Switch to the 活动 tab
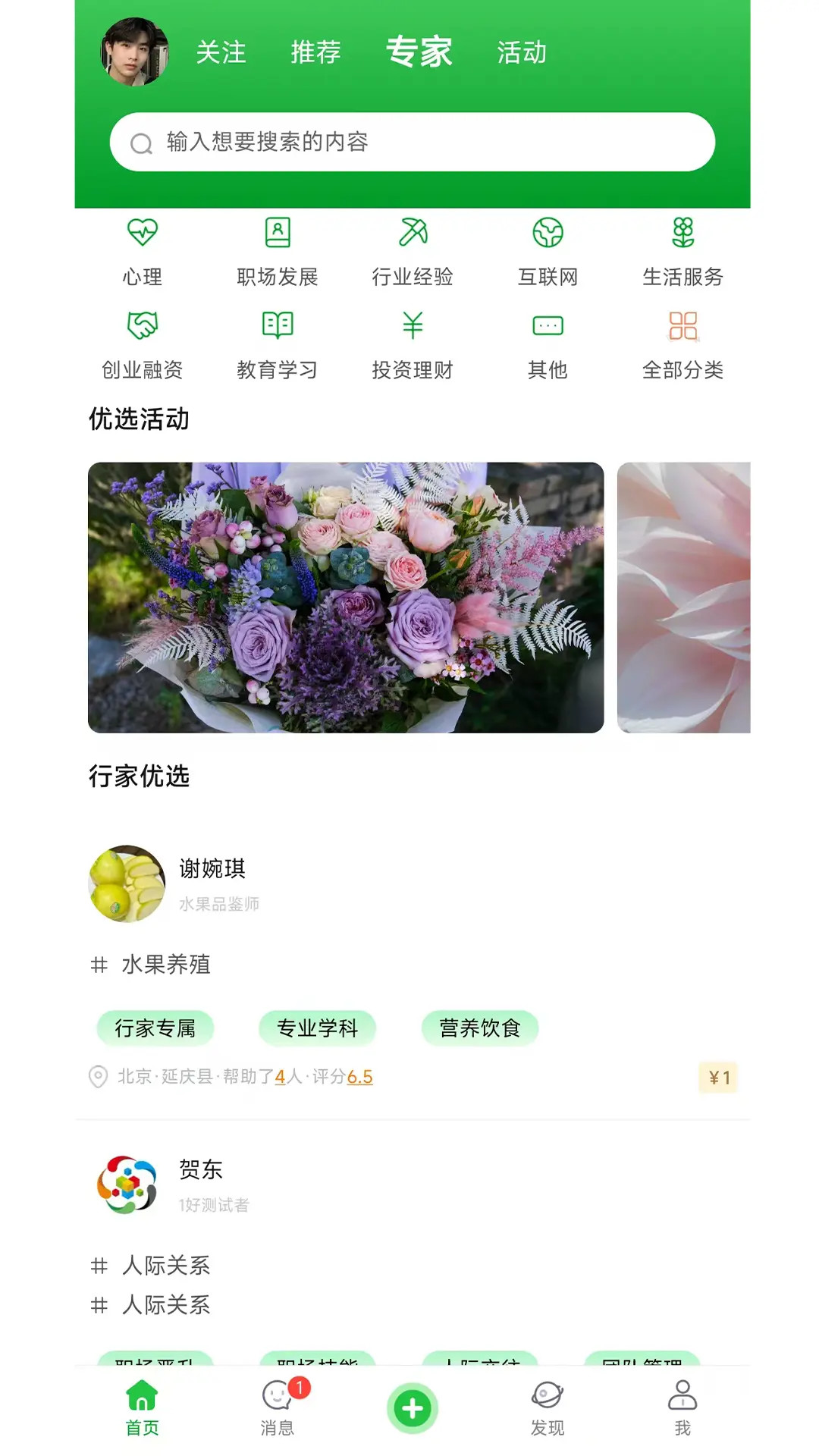 click(522, 53)
